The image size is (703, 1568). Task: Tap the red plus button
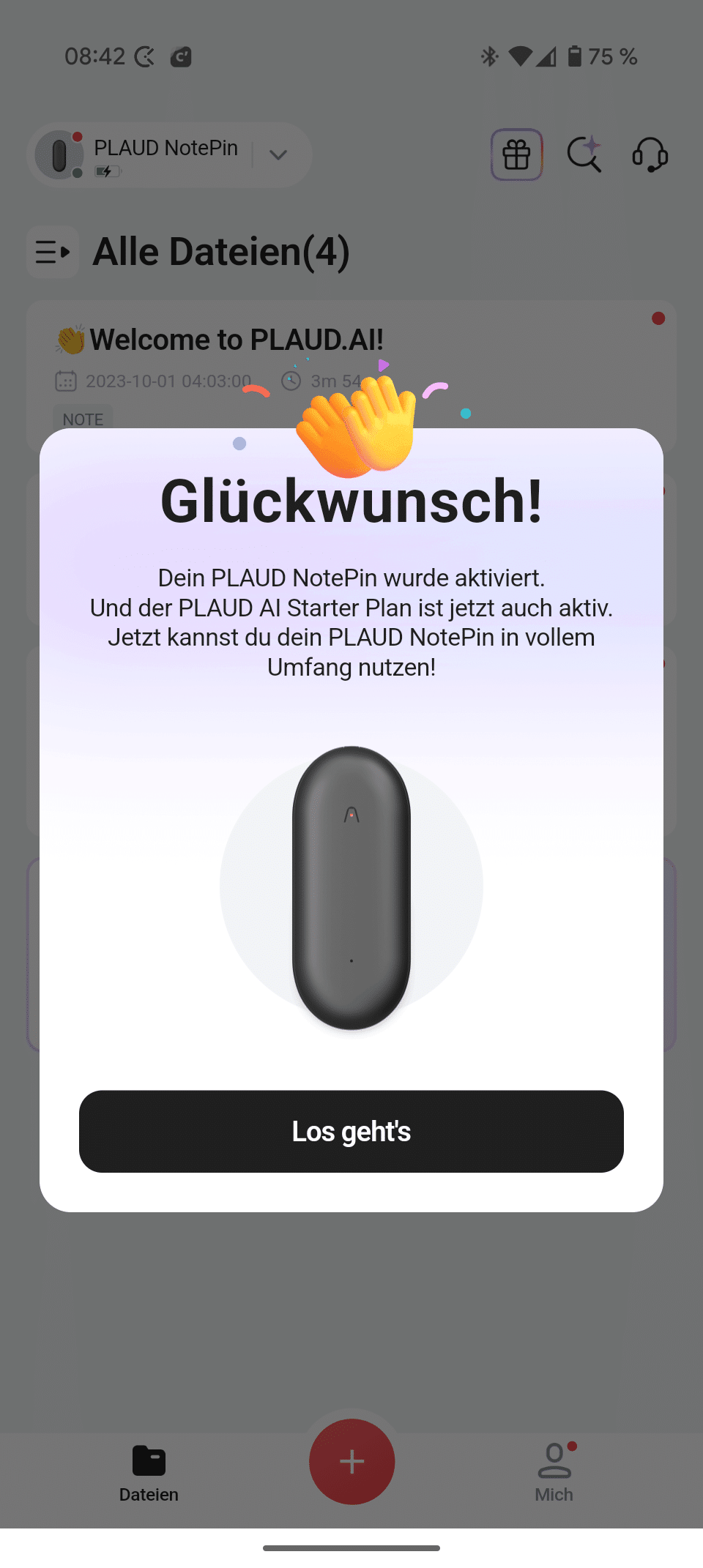[351, 1461]
